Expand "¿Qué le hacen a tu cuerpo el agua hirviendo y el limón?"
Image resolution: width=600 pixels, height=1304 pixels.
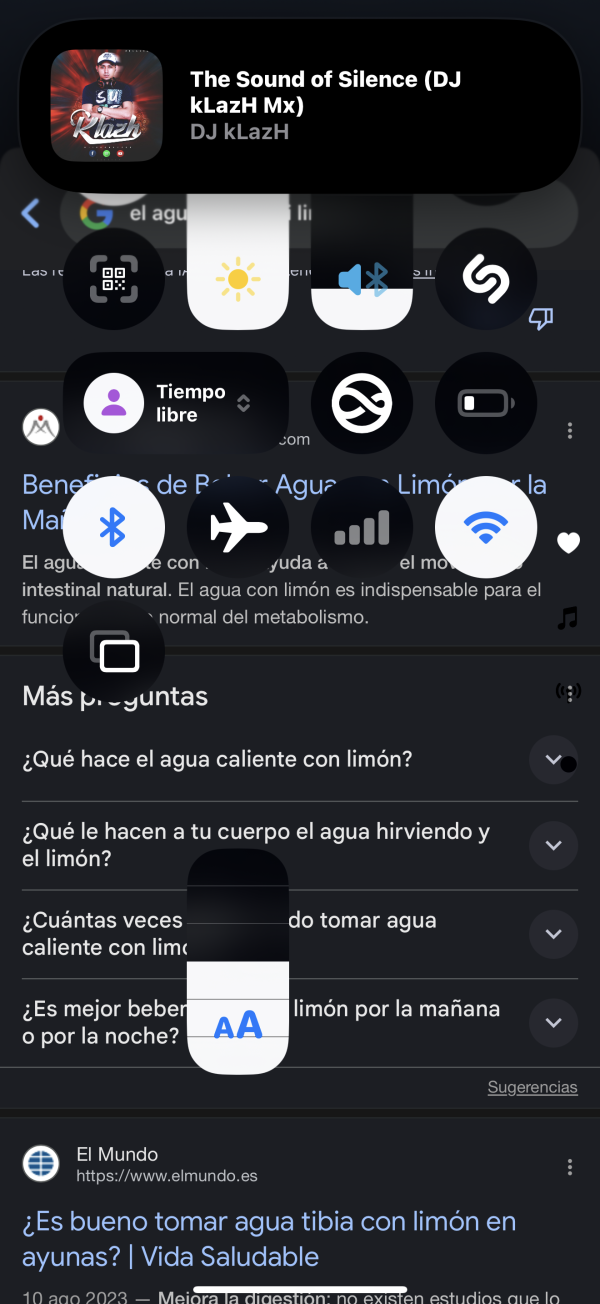554,846
